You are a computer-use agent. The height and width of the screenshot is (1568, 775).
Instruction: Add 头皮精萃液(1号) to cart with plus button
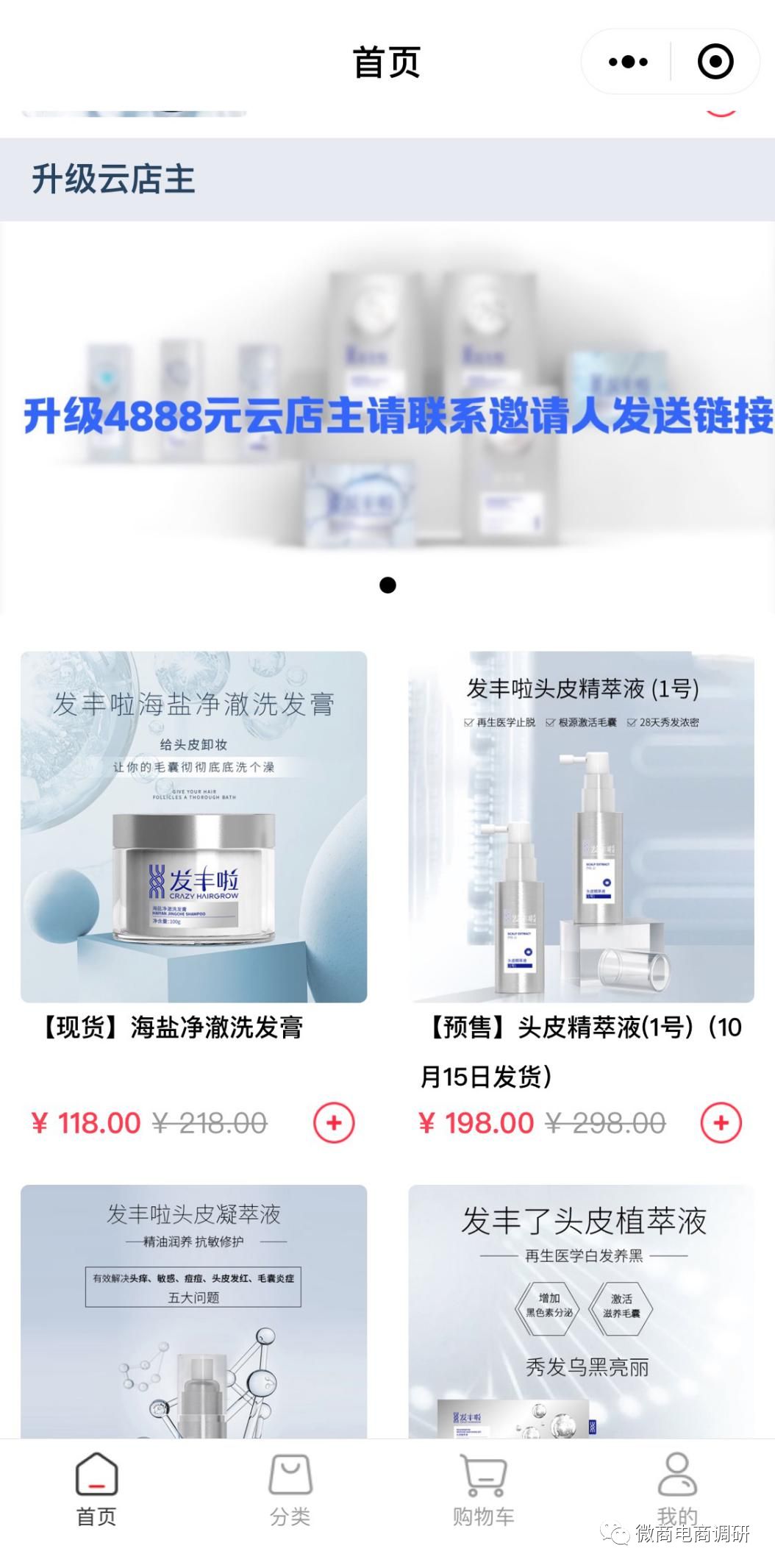click(721, 1123)
